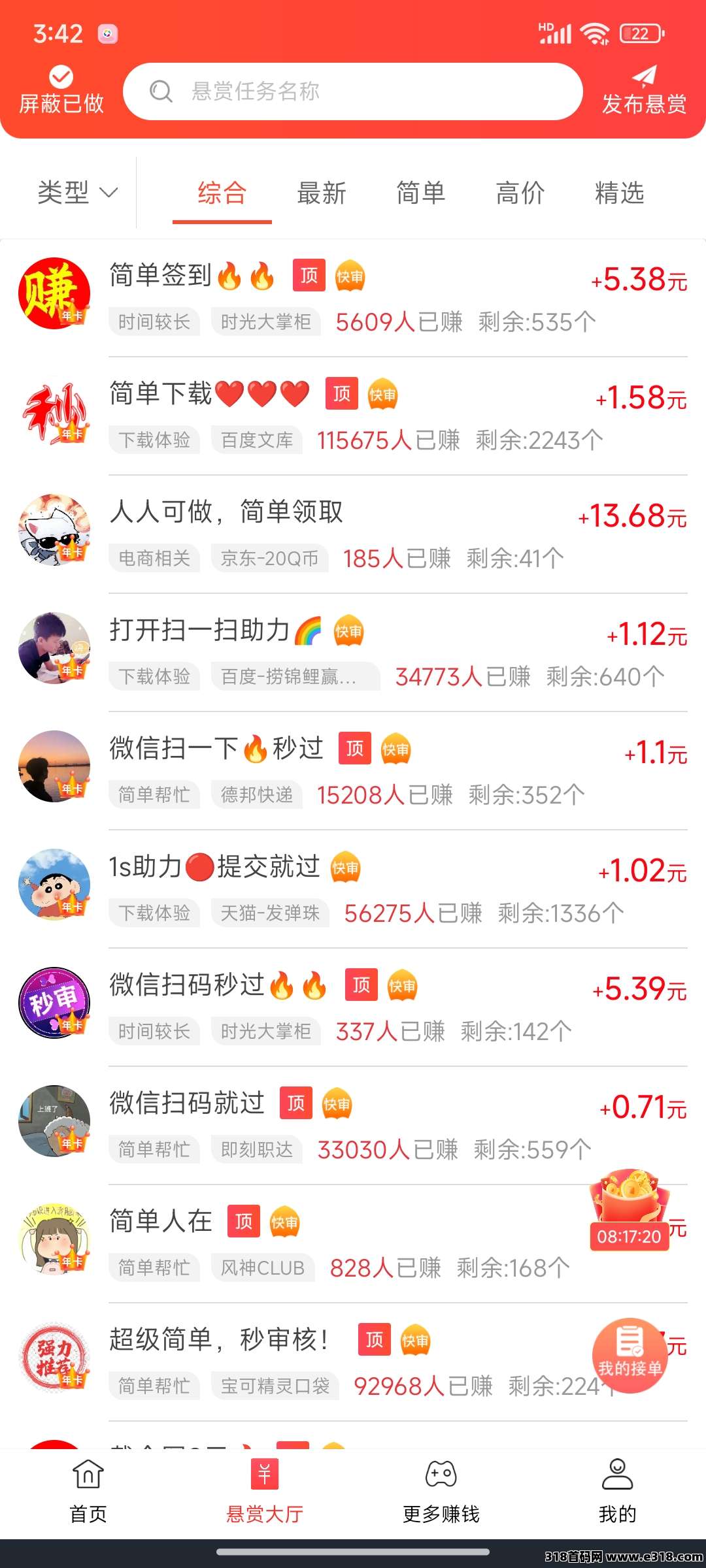Select the 综合 tab

coord(222,193)
